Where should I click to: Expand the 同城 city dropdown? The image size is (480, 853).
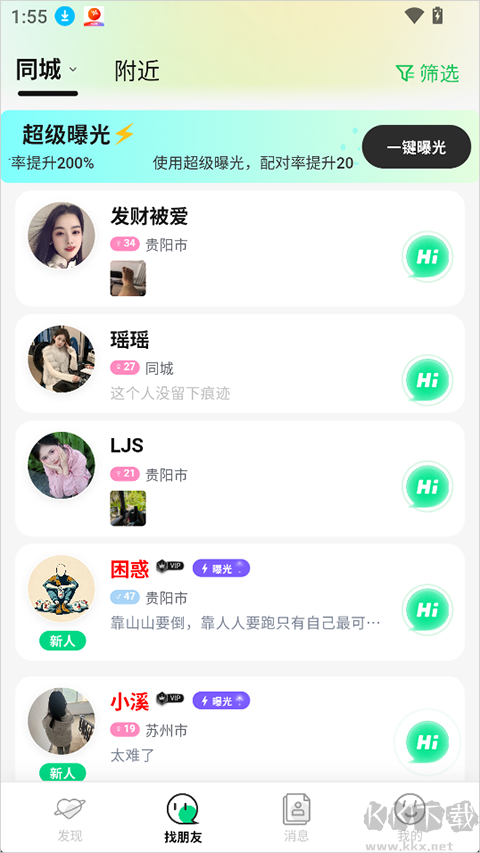point(47,70)
